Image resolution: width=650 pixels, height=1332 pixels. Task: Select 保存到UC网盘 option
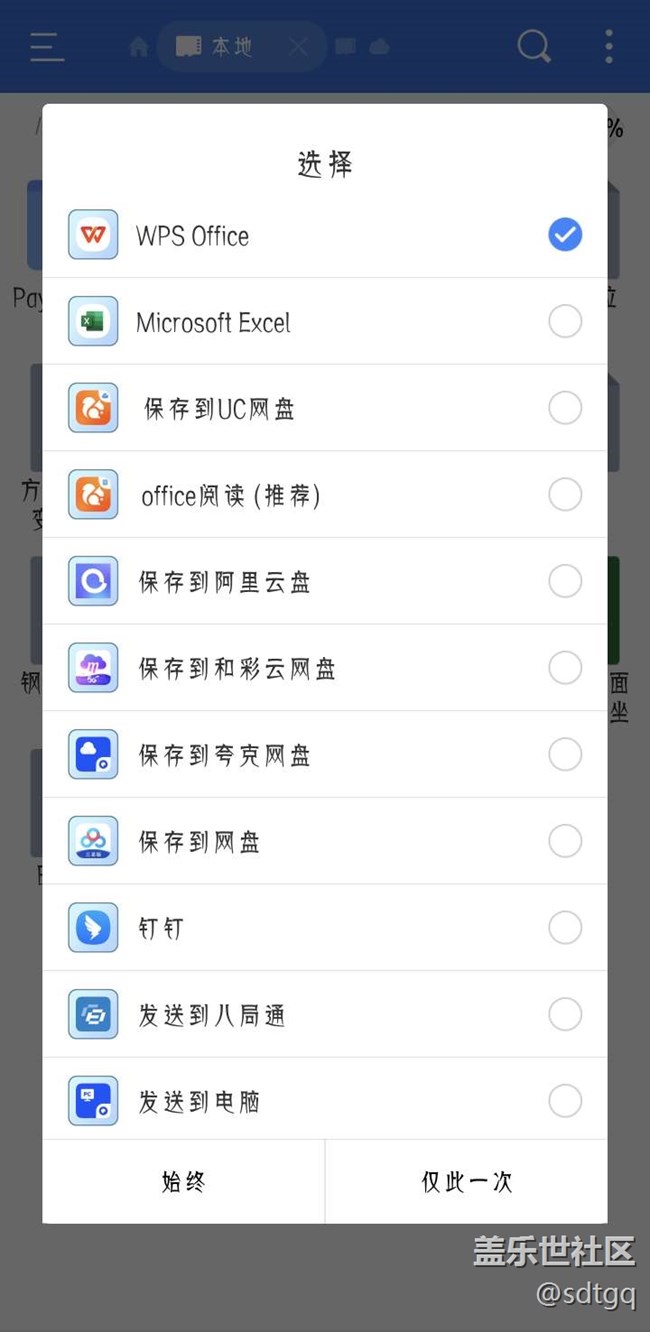(325, 408)
